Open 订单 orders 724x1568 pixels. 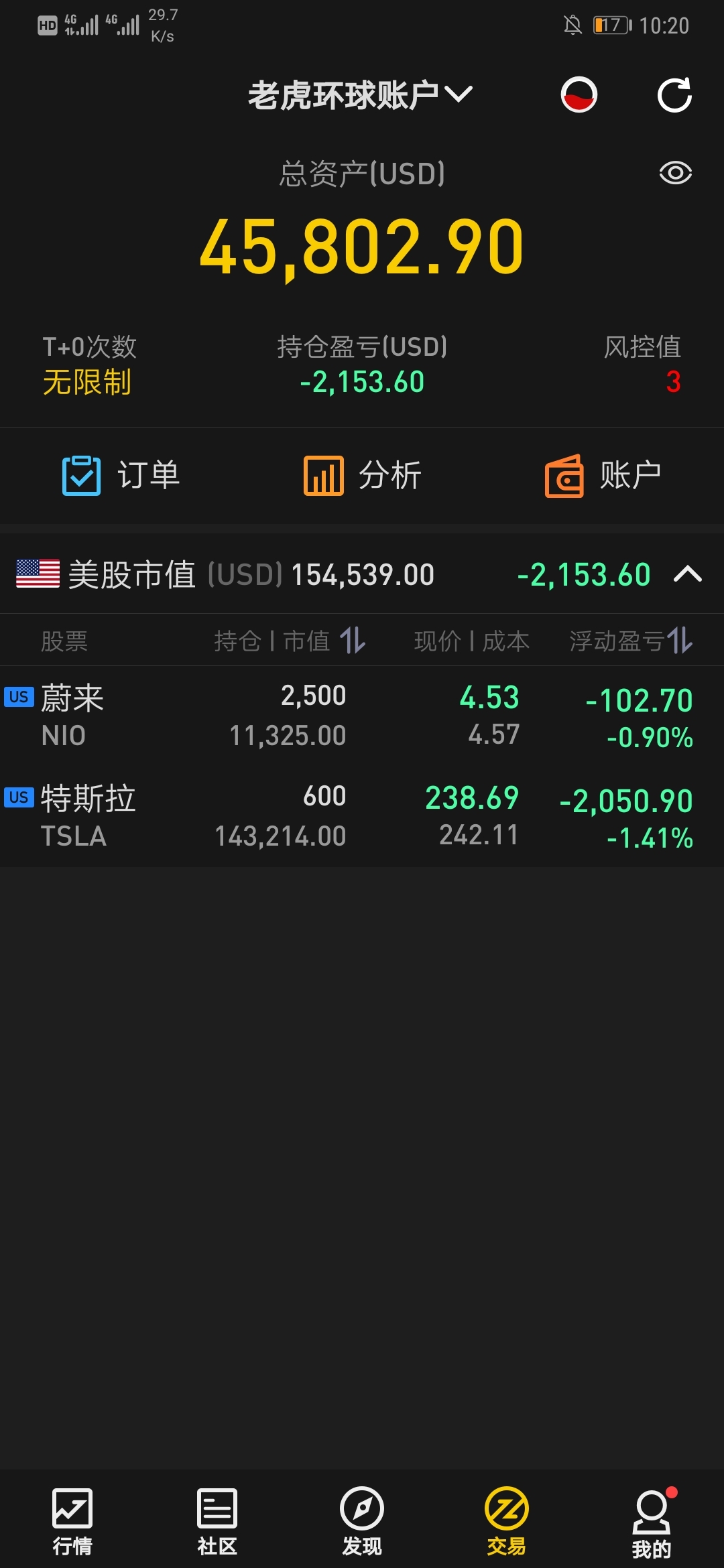pos(121,475)
